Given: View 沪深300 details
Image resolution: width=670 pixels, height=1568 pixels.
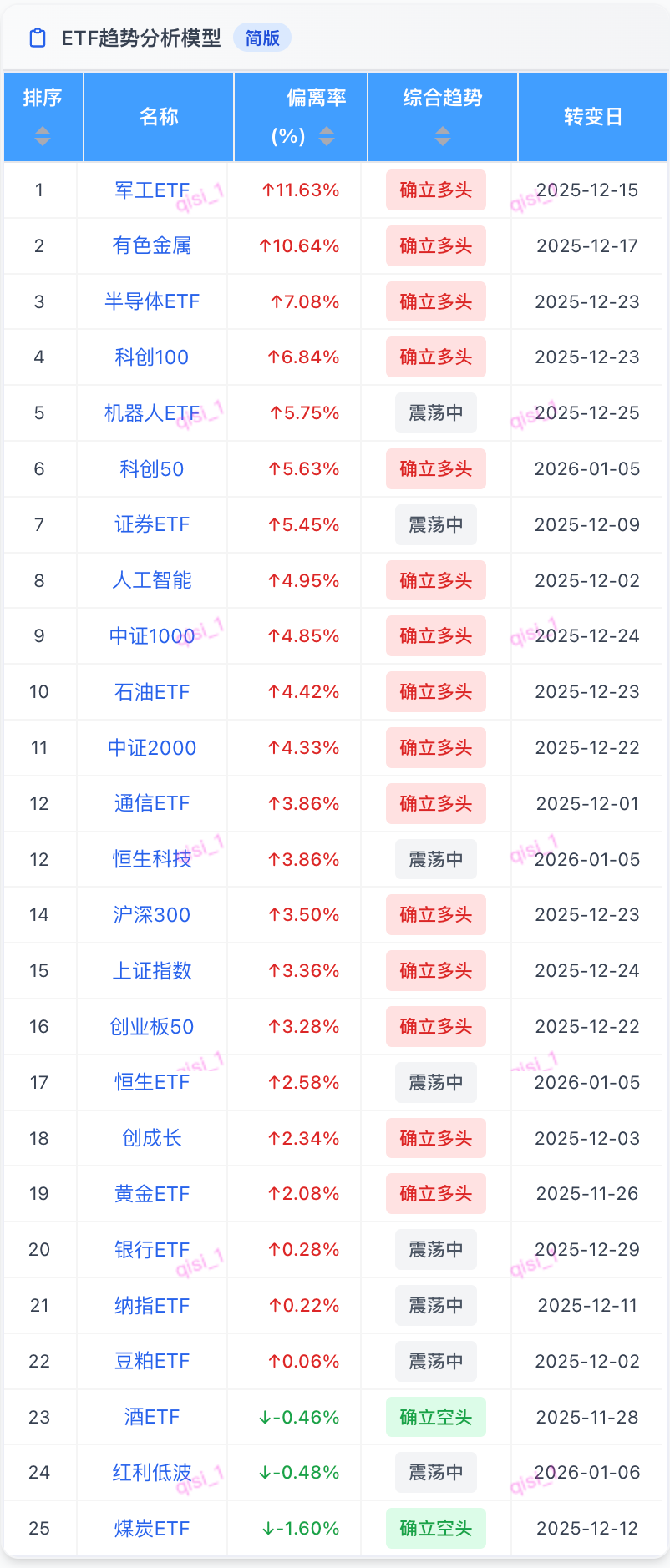Looking at the screenshot, I should (151, 915).
